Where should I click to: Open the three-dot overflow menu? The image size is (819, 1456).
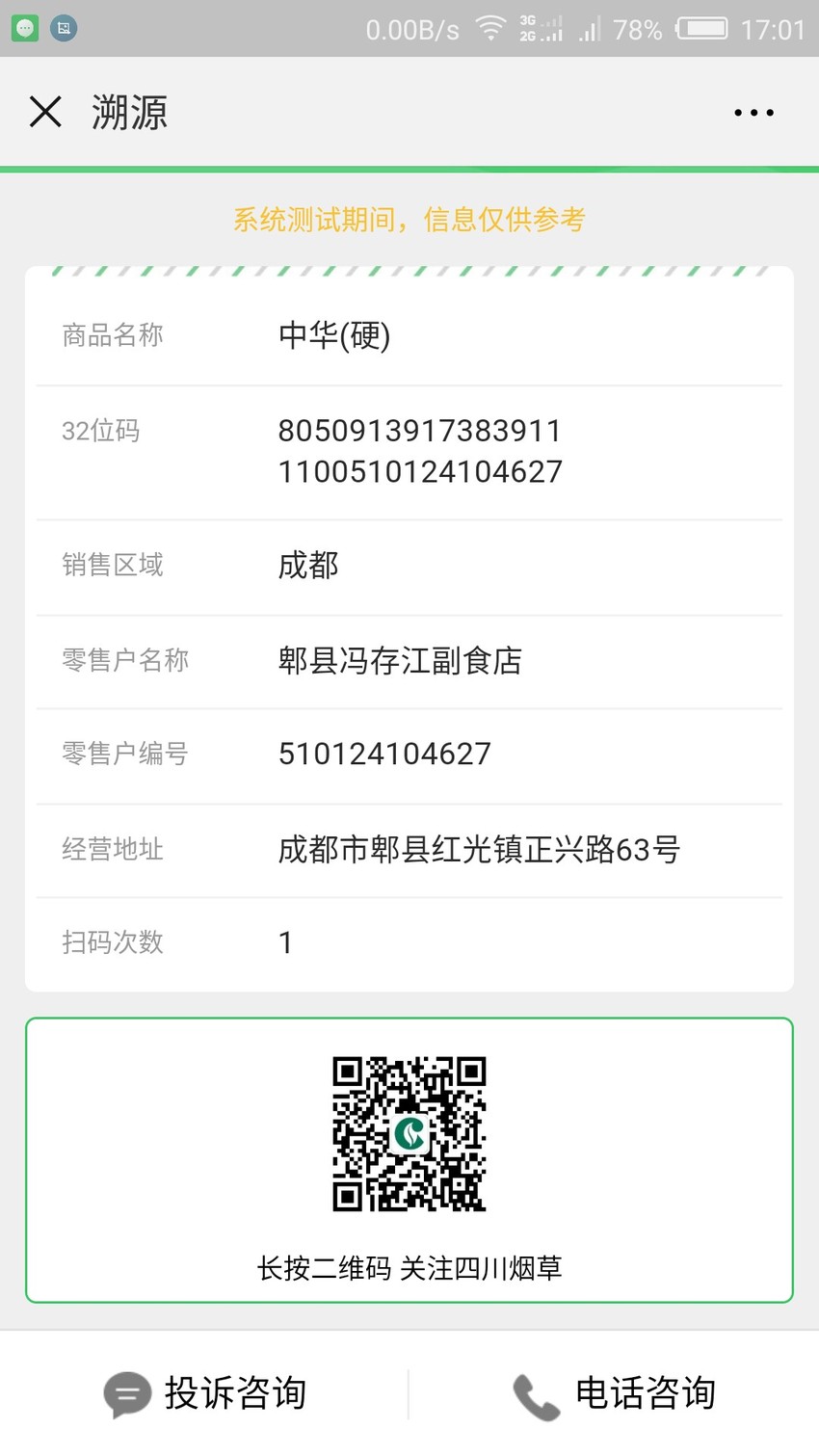[x=753, y=113]
